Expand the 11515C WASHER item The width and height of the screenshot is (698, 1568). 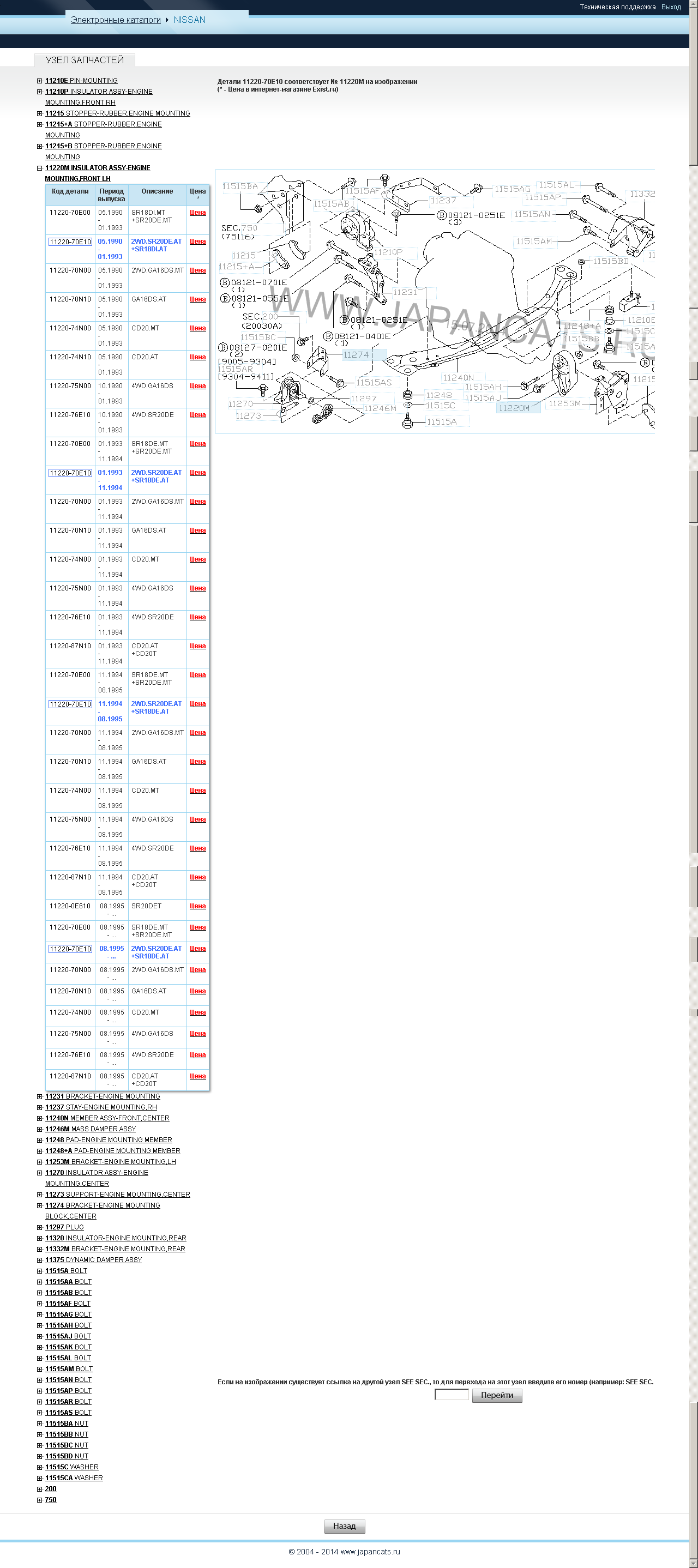coord(40,1468)
